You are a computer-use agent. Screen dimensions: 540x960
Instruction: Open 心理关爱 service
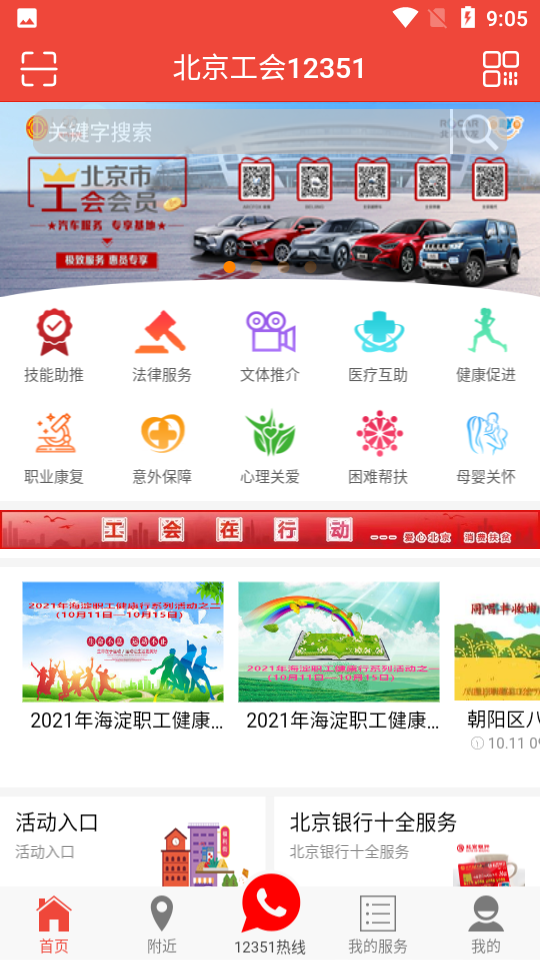point(270,448)
